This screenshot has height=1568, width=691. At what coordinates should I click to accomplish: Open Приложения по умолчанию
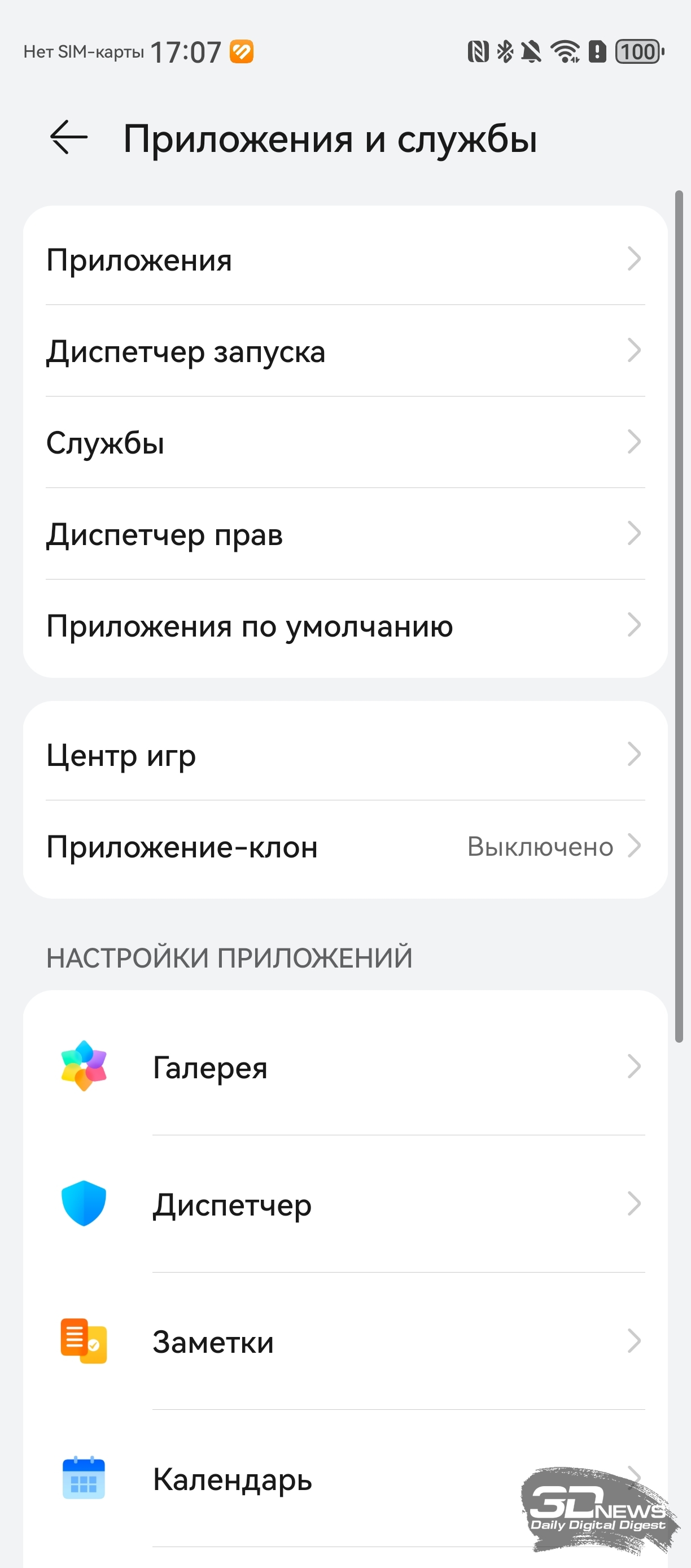click(x=345, y=626)
